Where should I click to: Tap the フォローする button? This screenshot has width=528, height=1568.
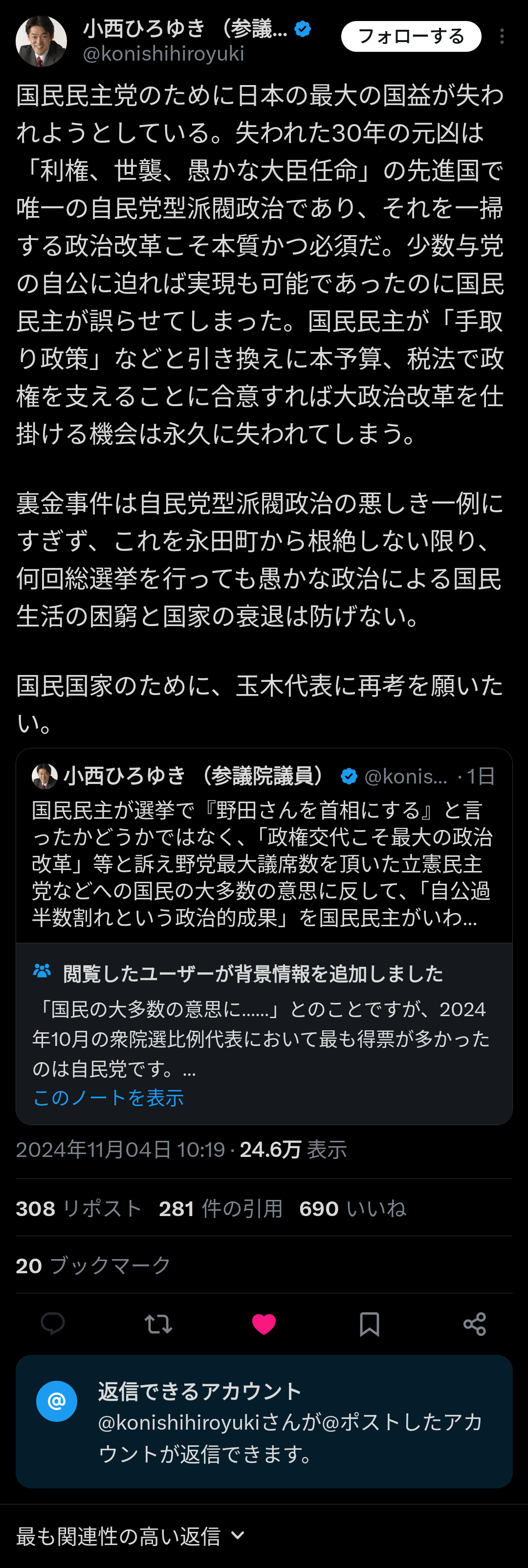point(411,37)
